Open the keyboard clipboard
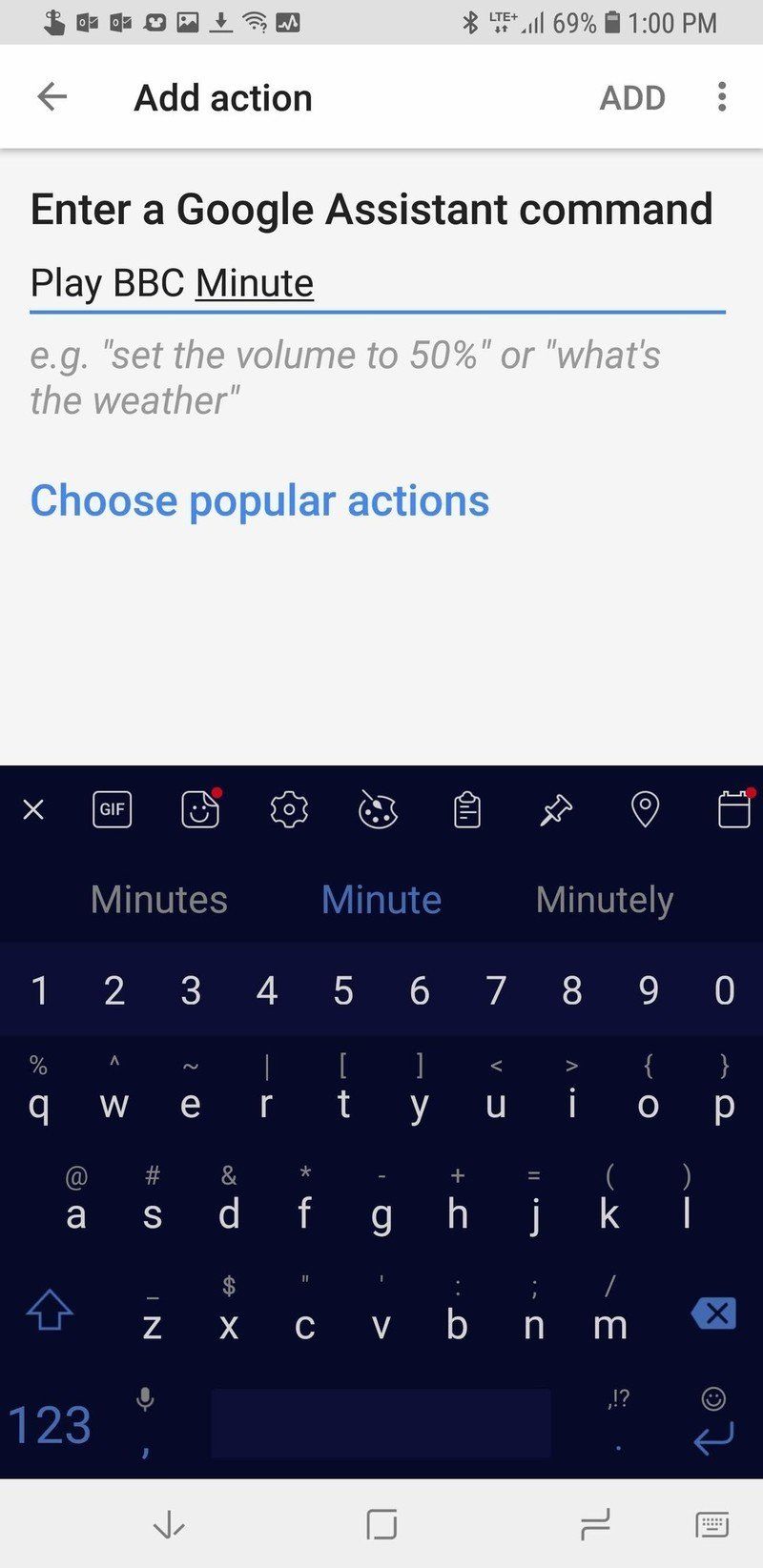763x1568 pixels. point(466,810)
